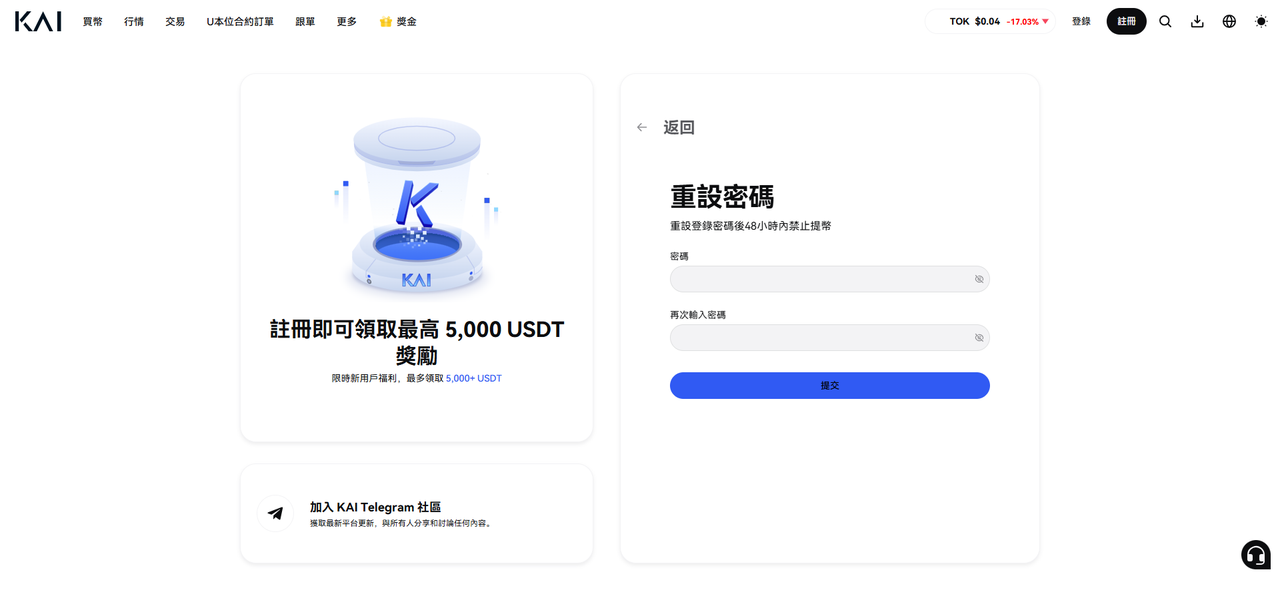Open the language globe selector
Viewport: 1280px width, 612px height.
(1229, 21)
